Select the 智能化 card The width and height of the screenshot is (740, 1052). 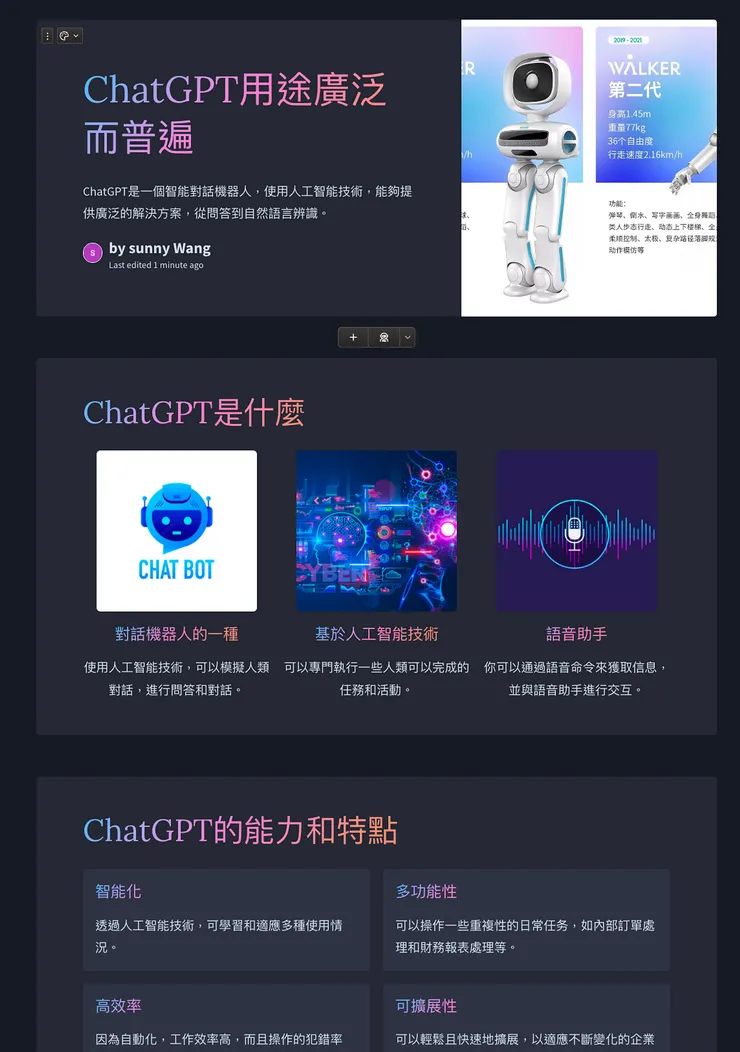click(x=226, y=919)
